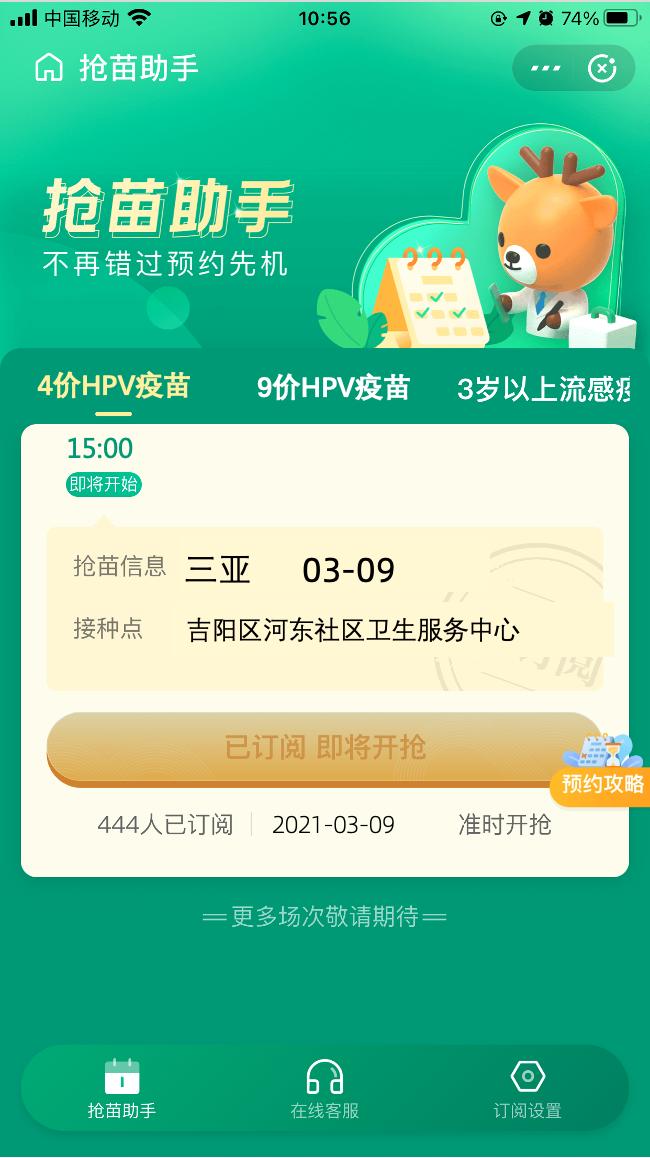The image size is (650, 1158).
Task: Close the mini program
Action: click(x=602, y=68)
